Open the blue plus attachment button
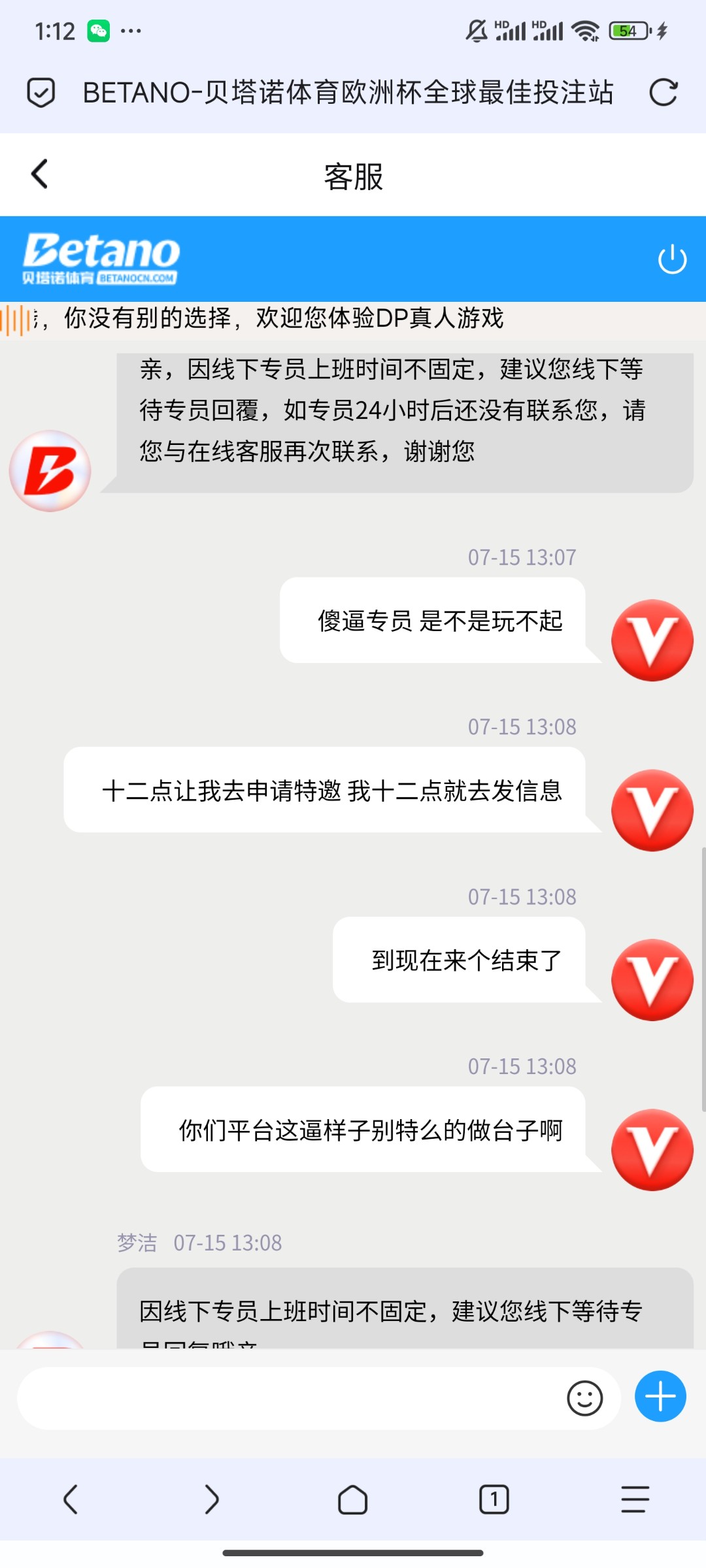Viewport: 706px width, 1568px height. point(660,1397)
